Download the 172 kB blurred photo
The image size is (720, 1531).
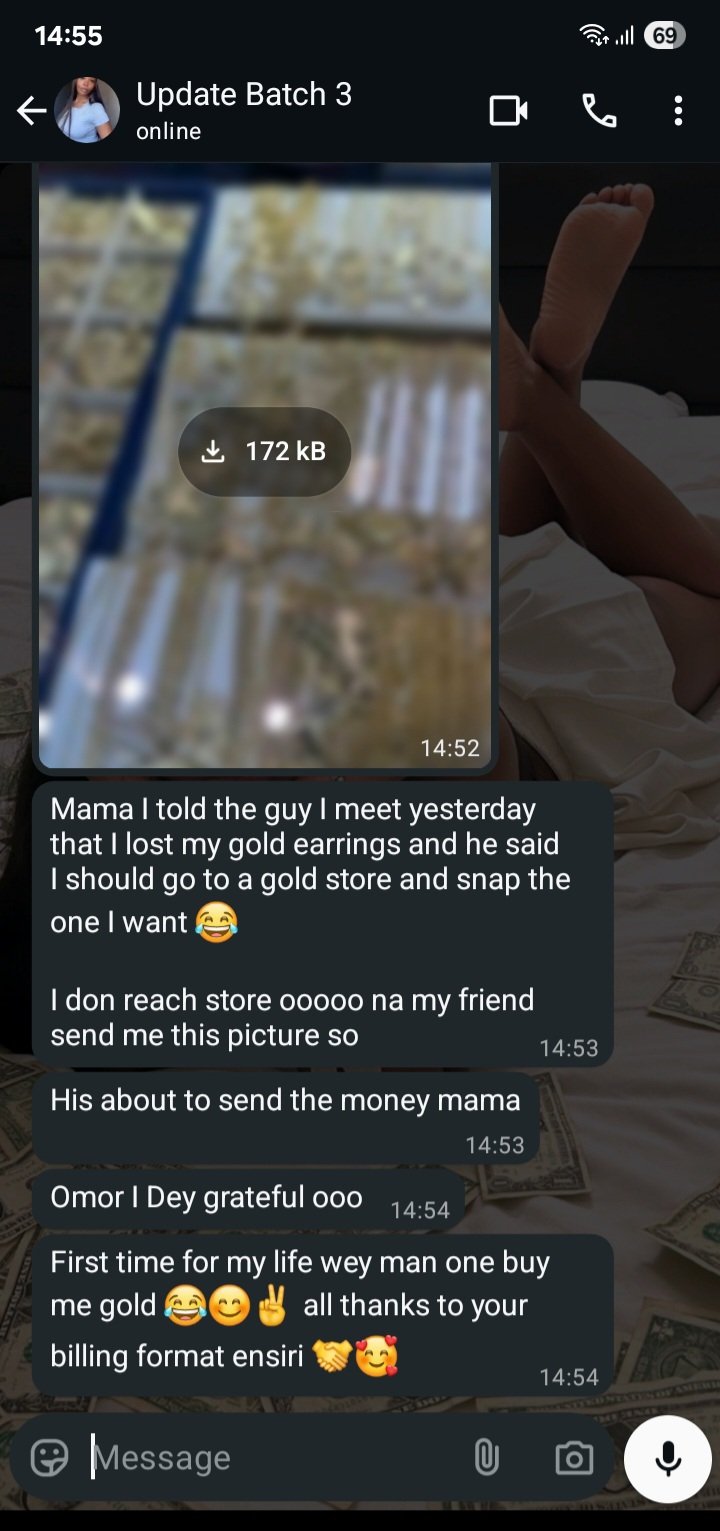point(265,452)
